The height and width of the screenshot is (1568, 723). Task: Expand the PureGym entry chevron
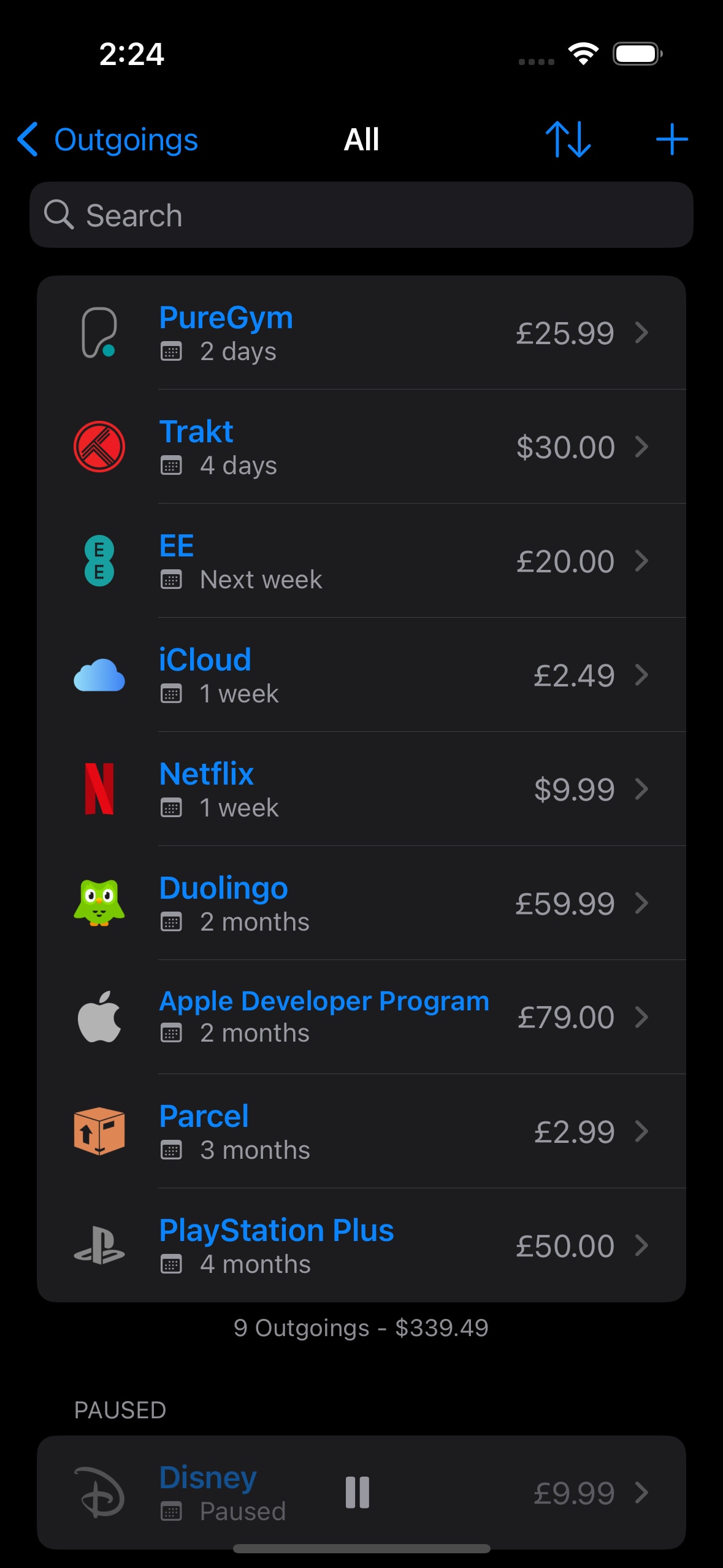pyautogui.click(x=643, y=333)
